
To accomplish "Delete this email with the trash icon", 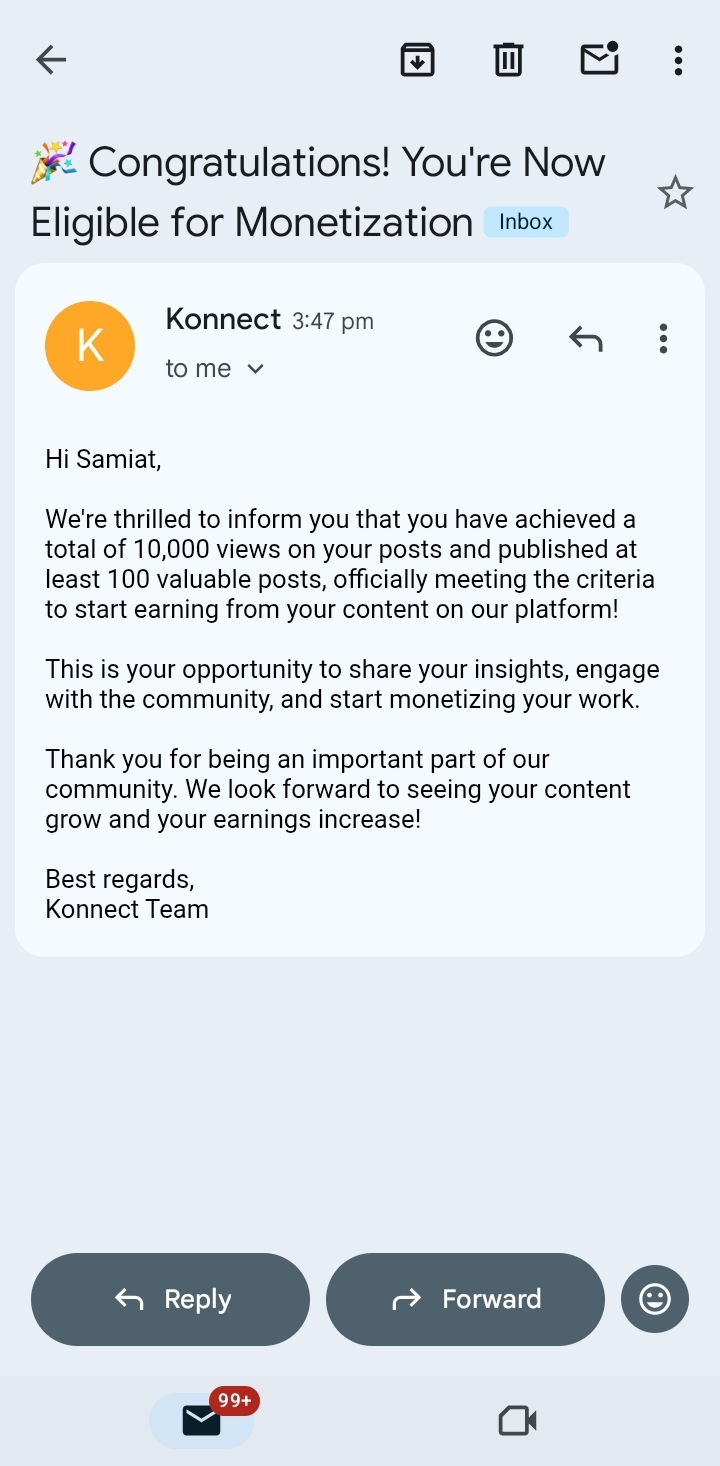I will 508,60.
